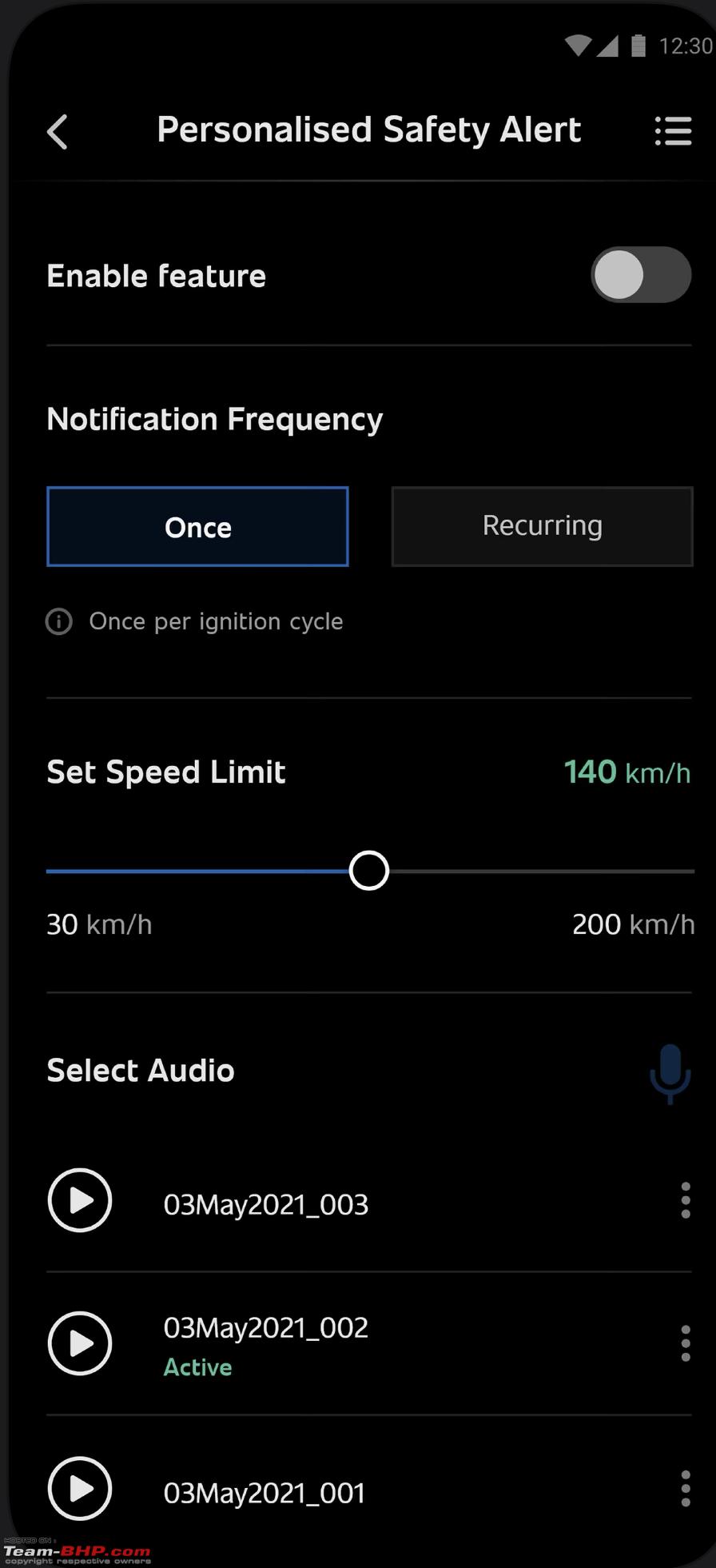
Task: Open more options for 03May2021_002
Action: pos(685,1343)
